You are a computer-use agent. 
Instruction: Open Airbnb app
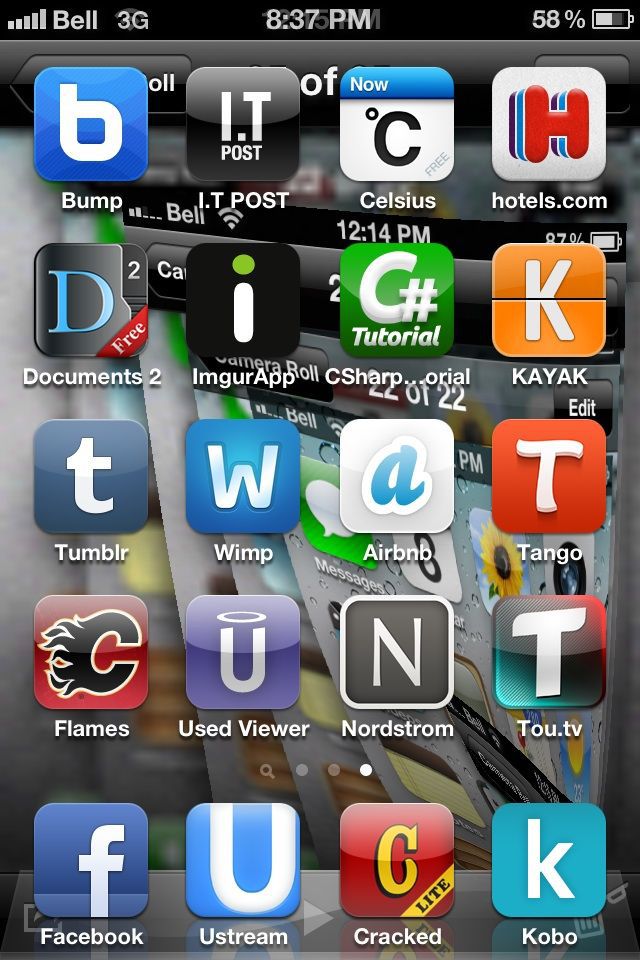[x=397, y=476]
